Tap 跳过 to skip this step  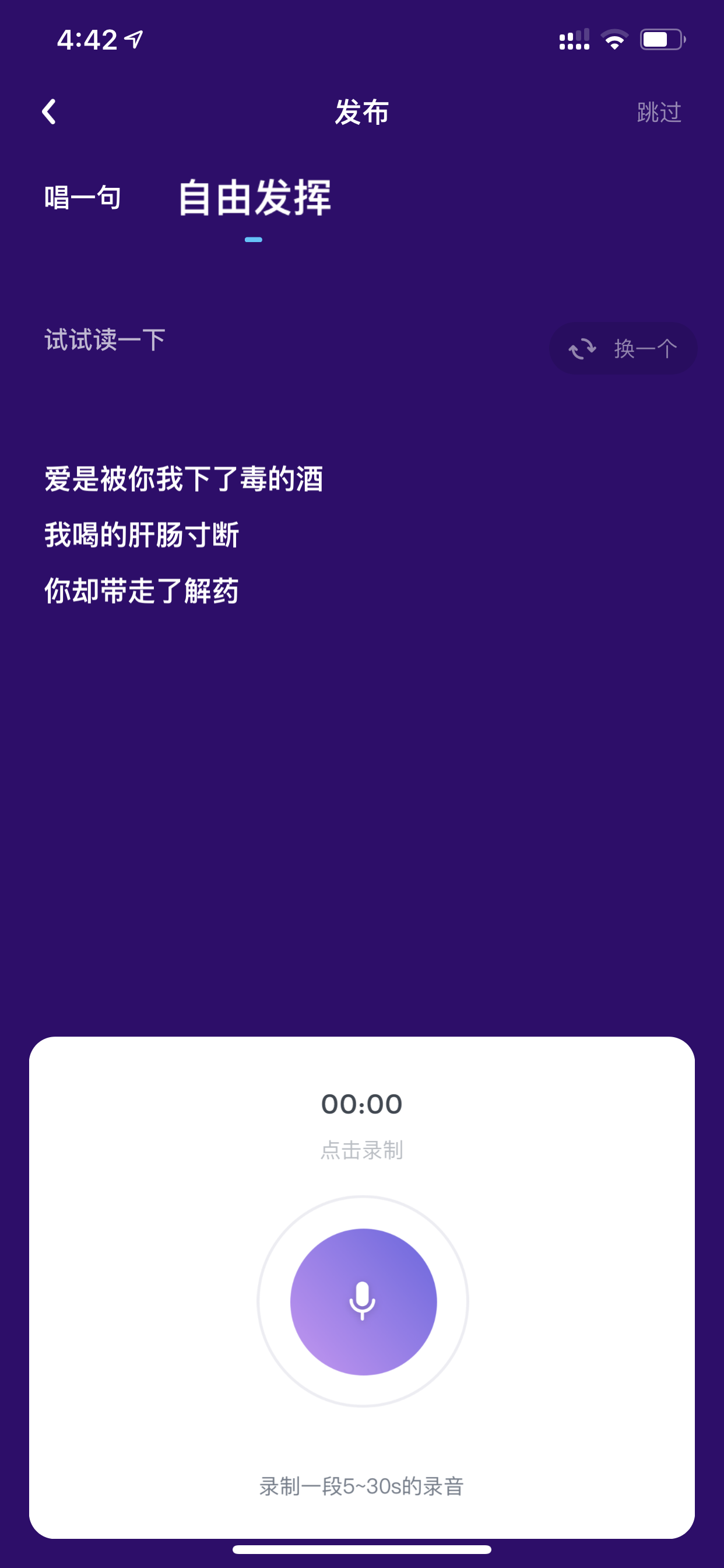[659, 113]
